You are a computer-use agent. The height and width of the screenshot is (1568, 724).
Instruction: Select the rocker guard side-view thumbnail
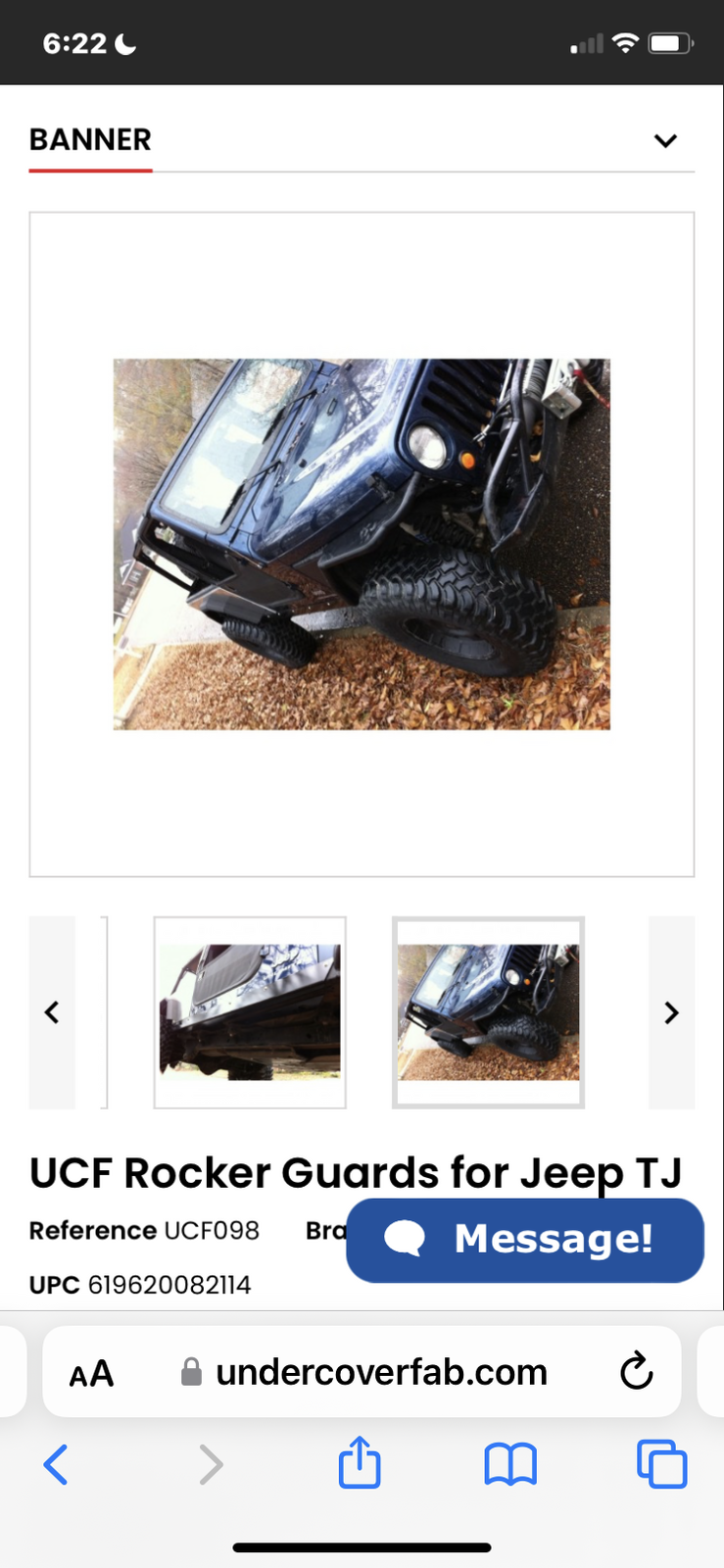point(250,1012)
